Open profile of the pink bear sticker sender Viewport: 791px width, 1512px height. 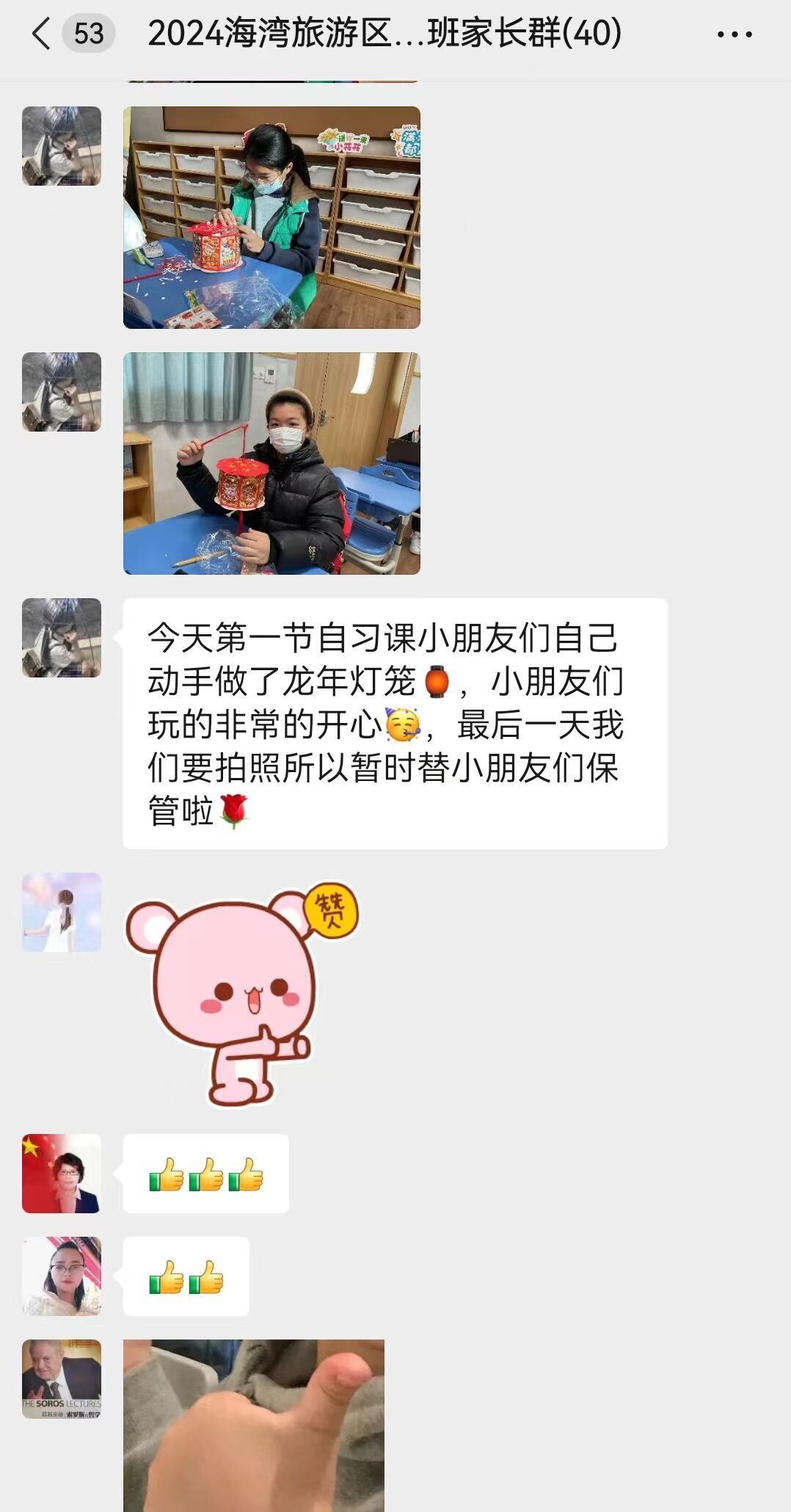coord(62,912)
